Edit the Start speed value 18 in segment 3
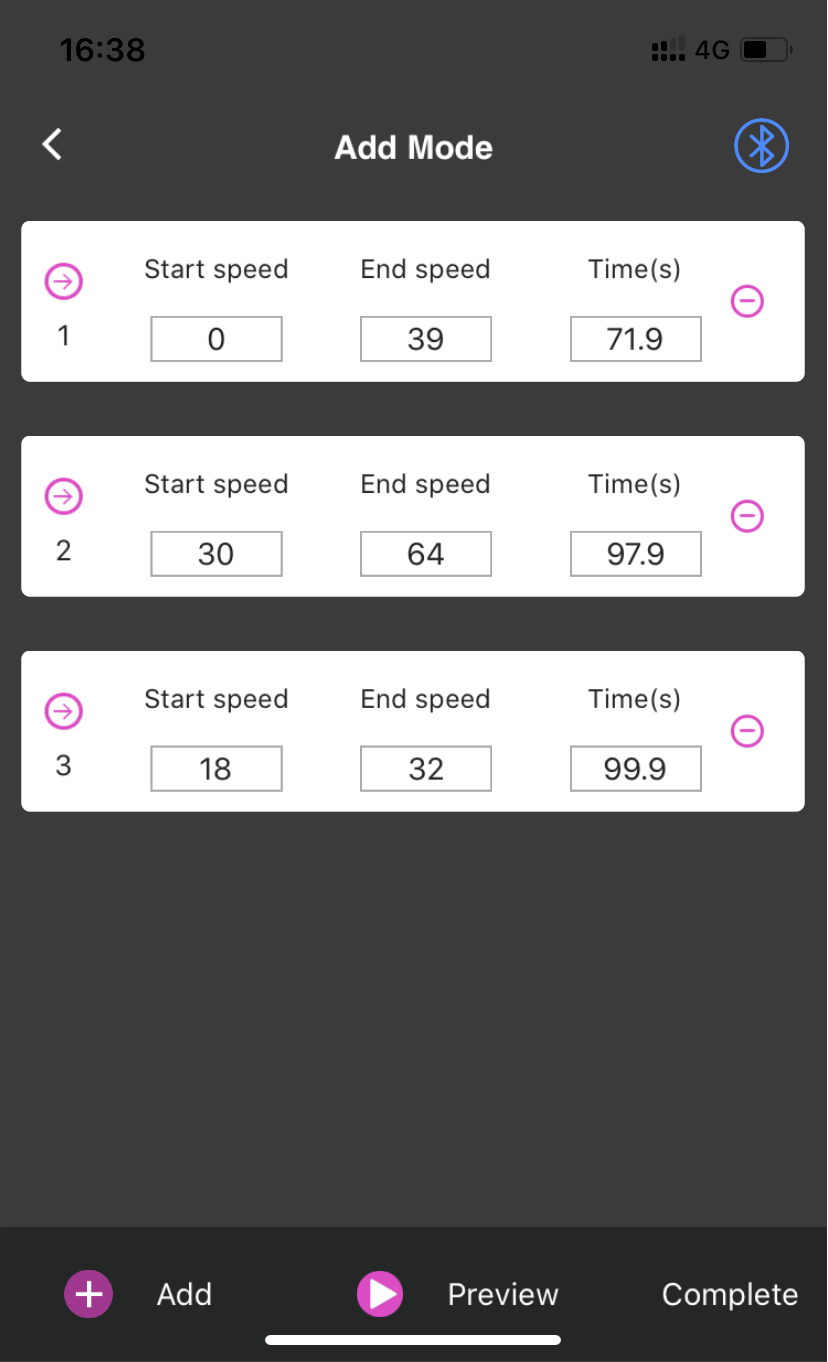828x1362 pixels. click(216, 768)
